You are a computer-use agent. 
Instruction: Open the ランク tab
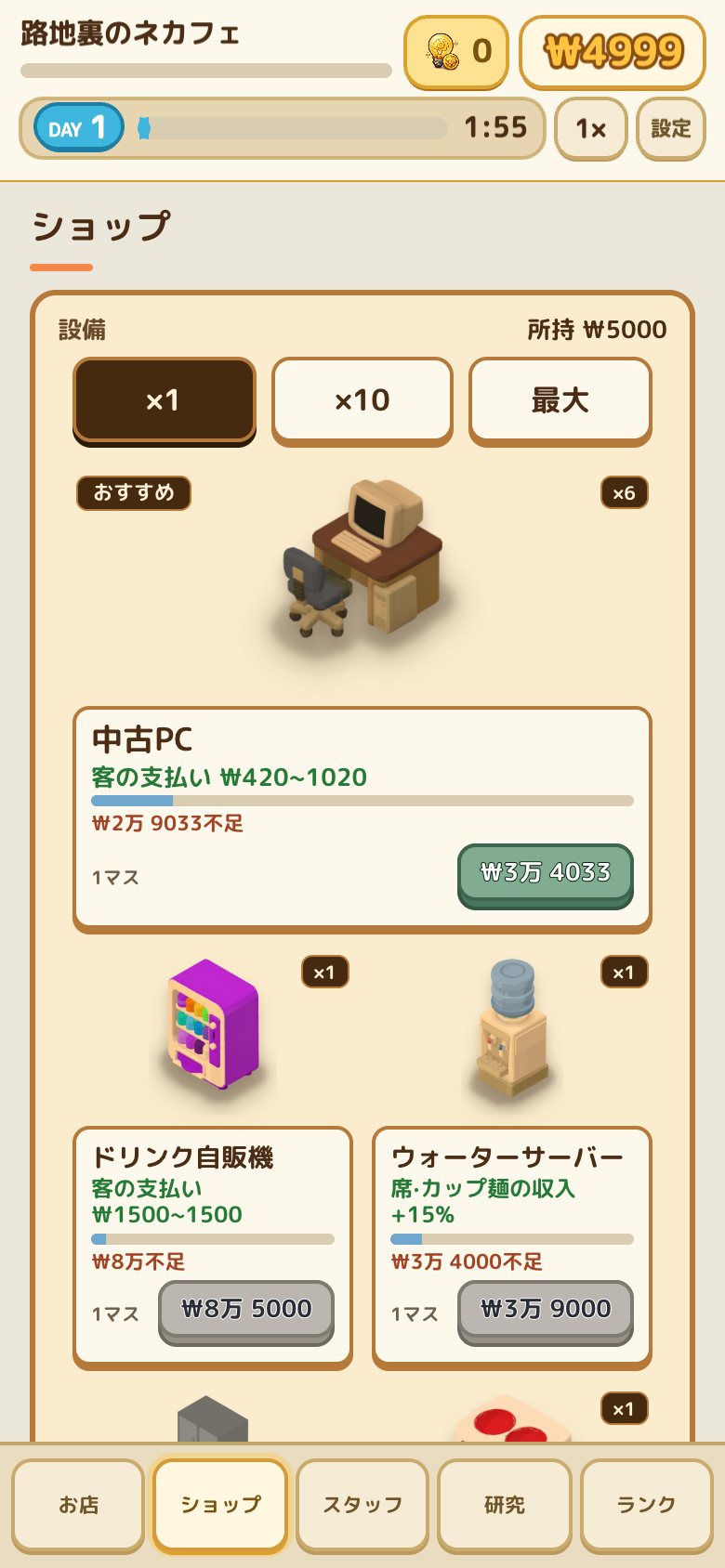click(x=647, y=1506)
